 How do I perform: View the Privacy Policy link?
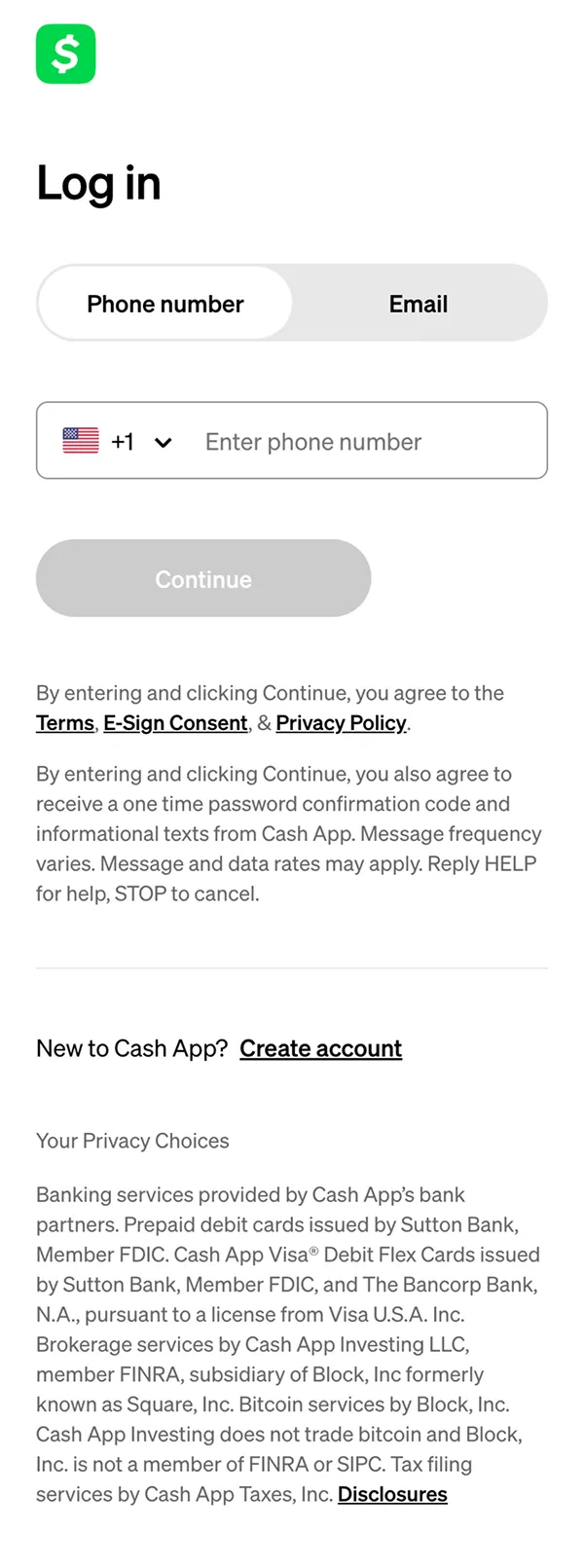tap(341, 723)
